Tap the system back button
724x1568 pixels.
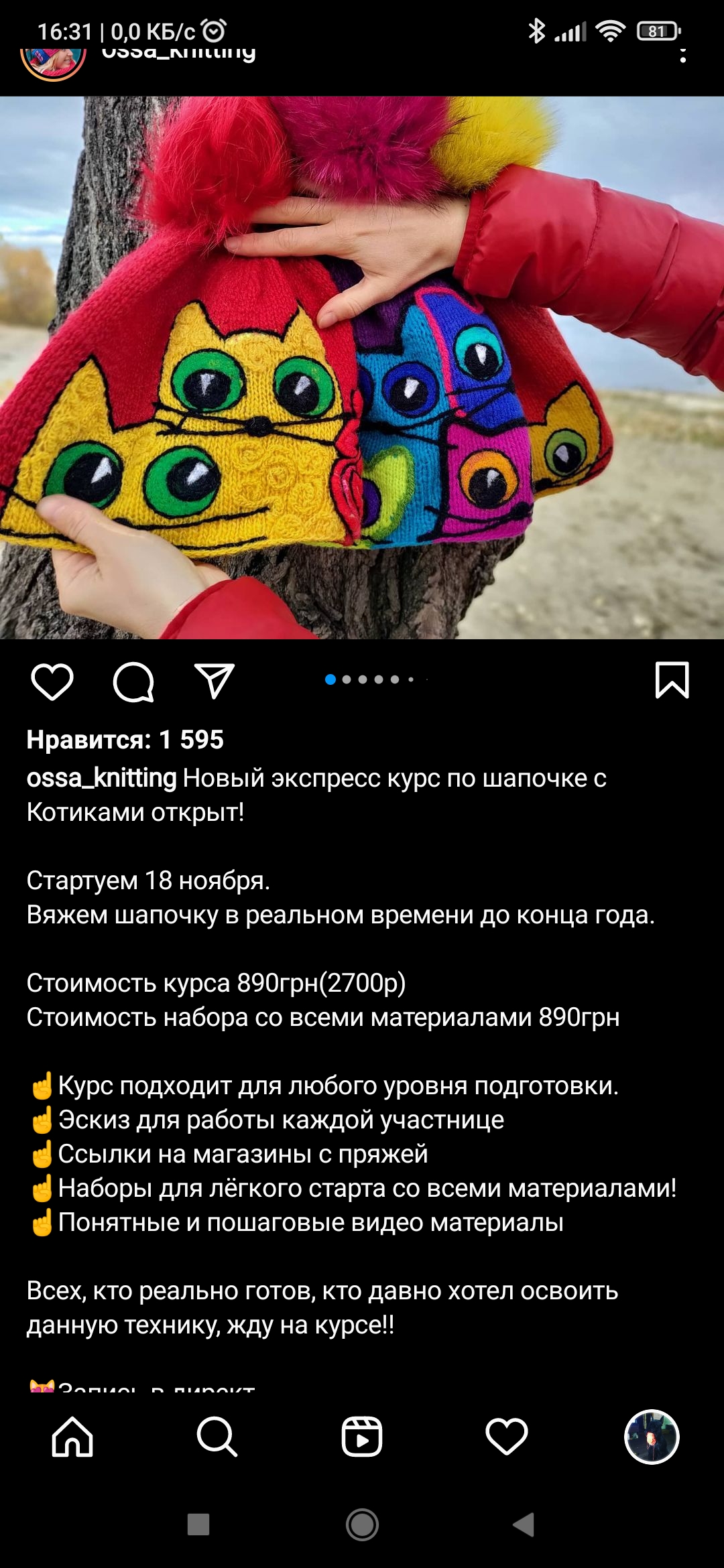(524, 1524)
